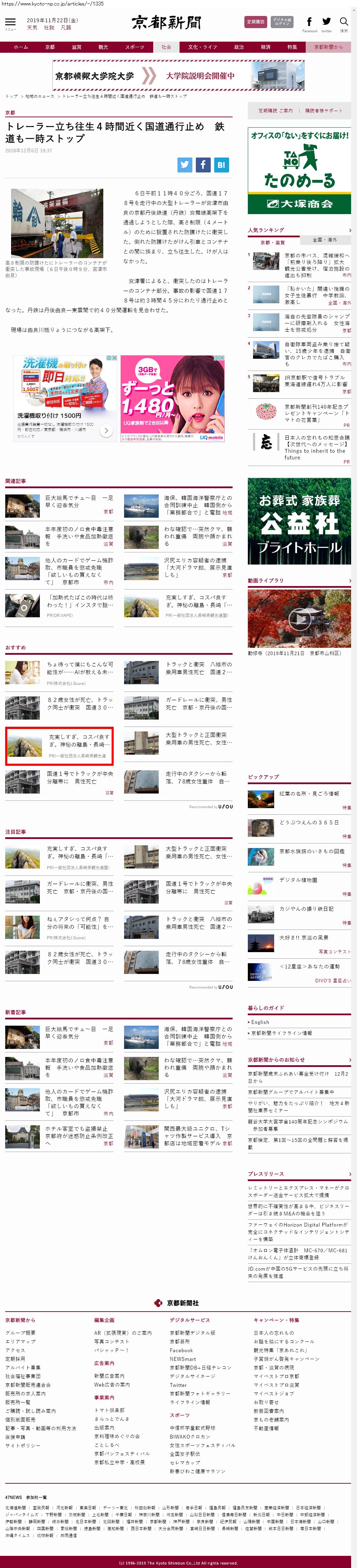Tap the 定期購読 subscription button

tap(255, 22)
